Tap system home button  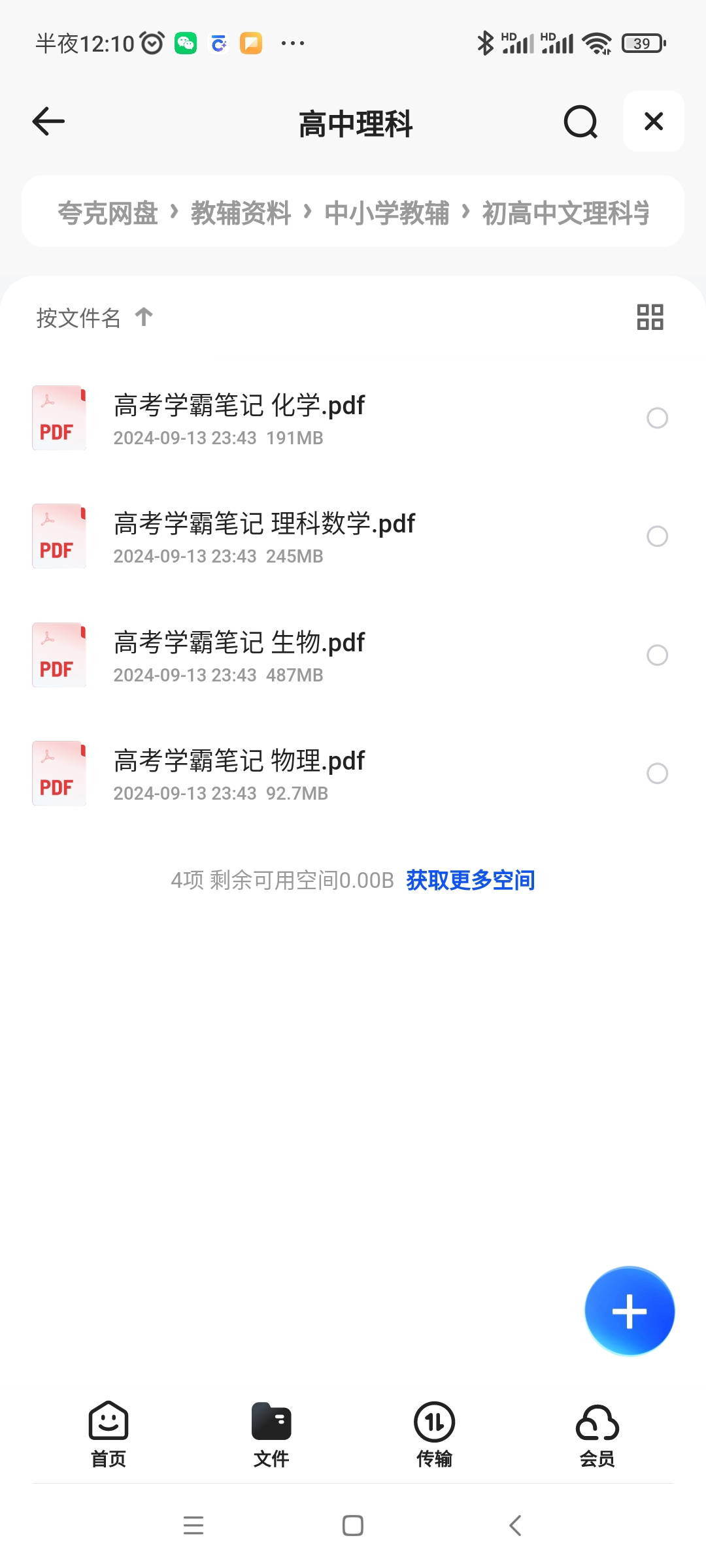click(x=353, y=1526)
